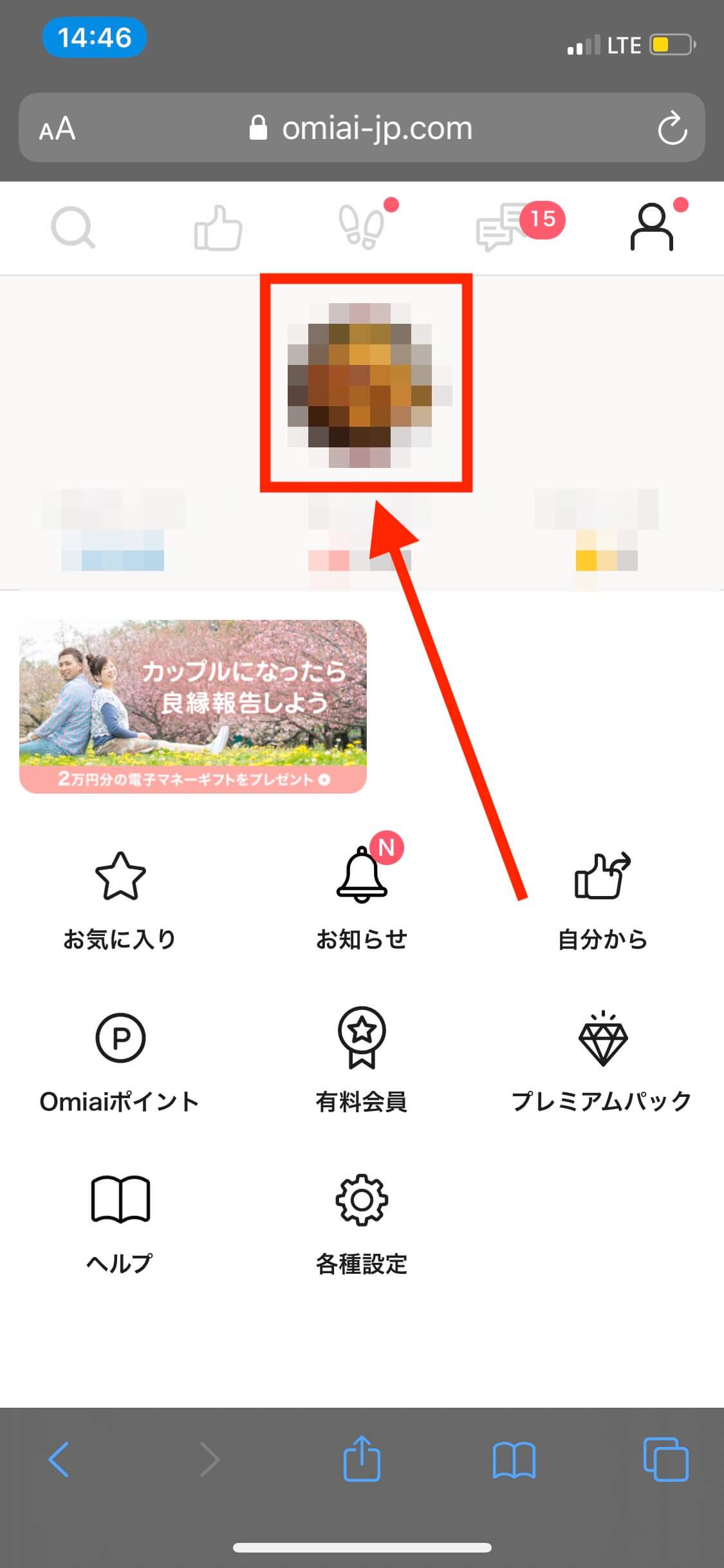724x1568 pixels.
Task: Open Safari bookmarks
Action: (x=514, y=1460)
